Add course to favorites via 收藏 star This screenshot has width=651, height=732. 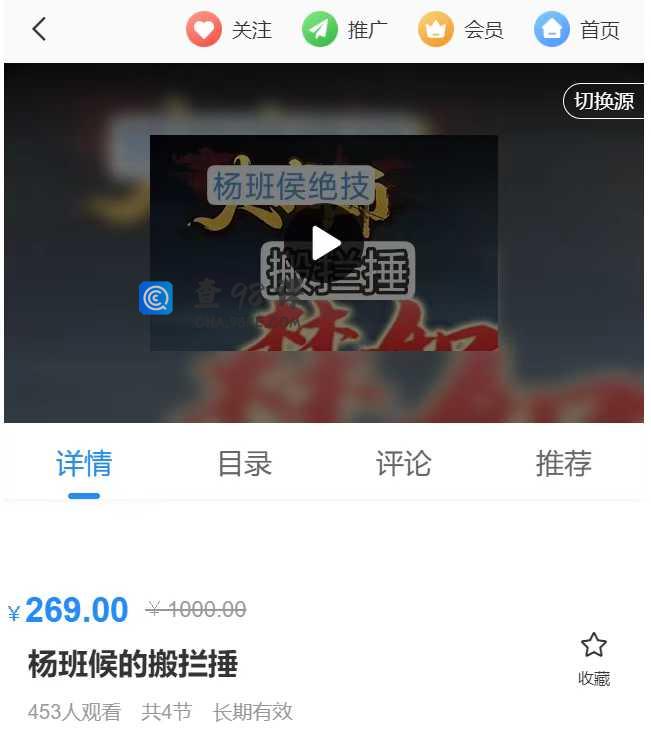click(594, 657)
